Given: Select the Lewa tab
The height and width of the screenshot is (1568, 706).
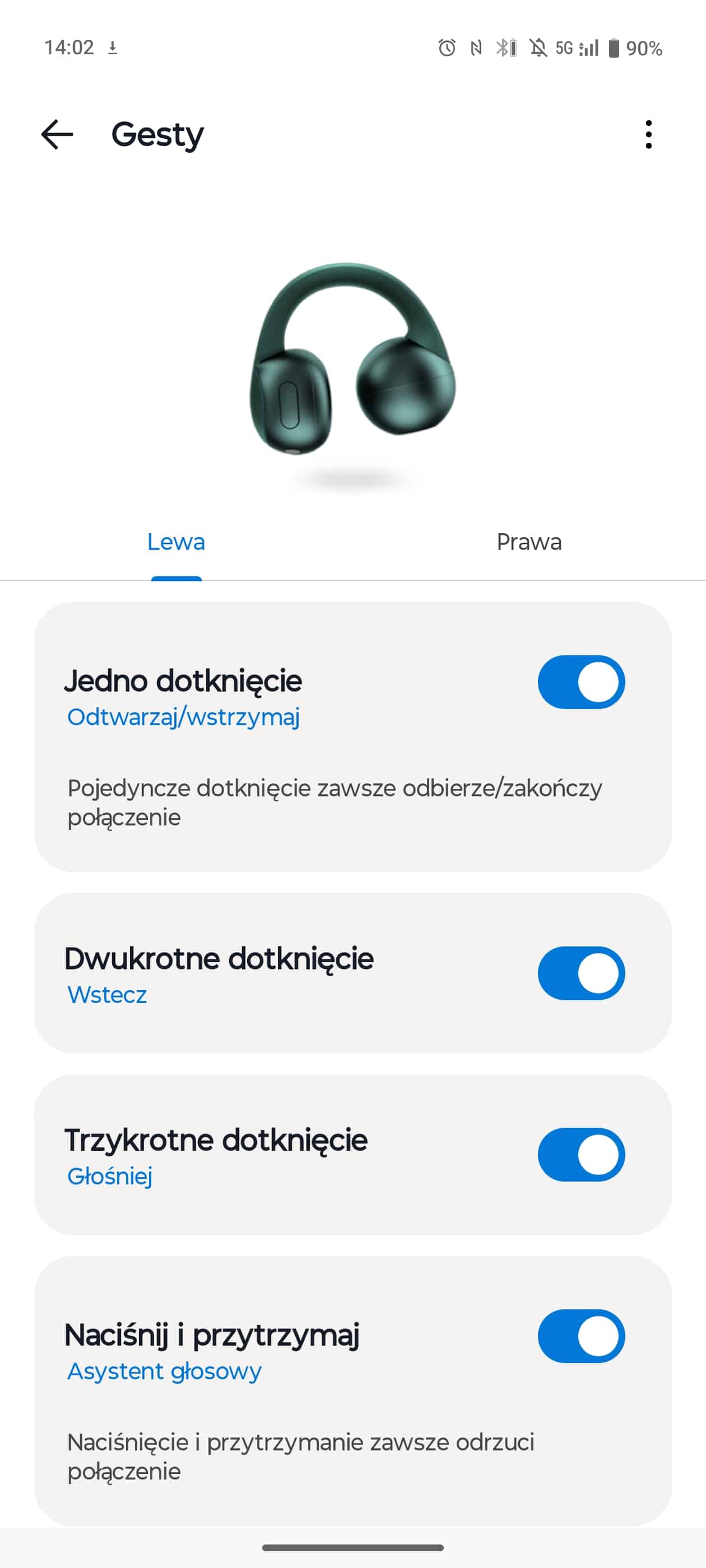Looking at the screenshot, I should click(175, 542).
